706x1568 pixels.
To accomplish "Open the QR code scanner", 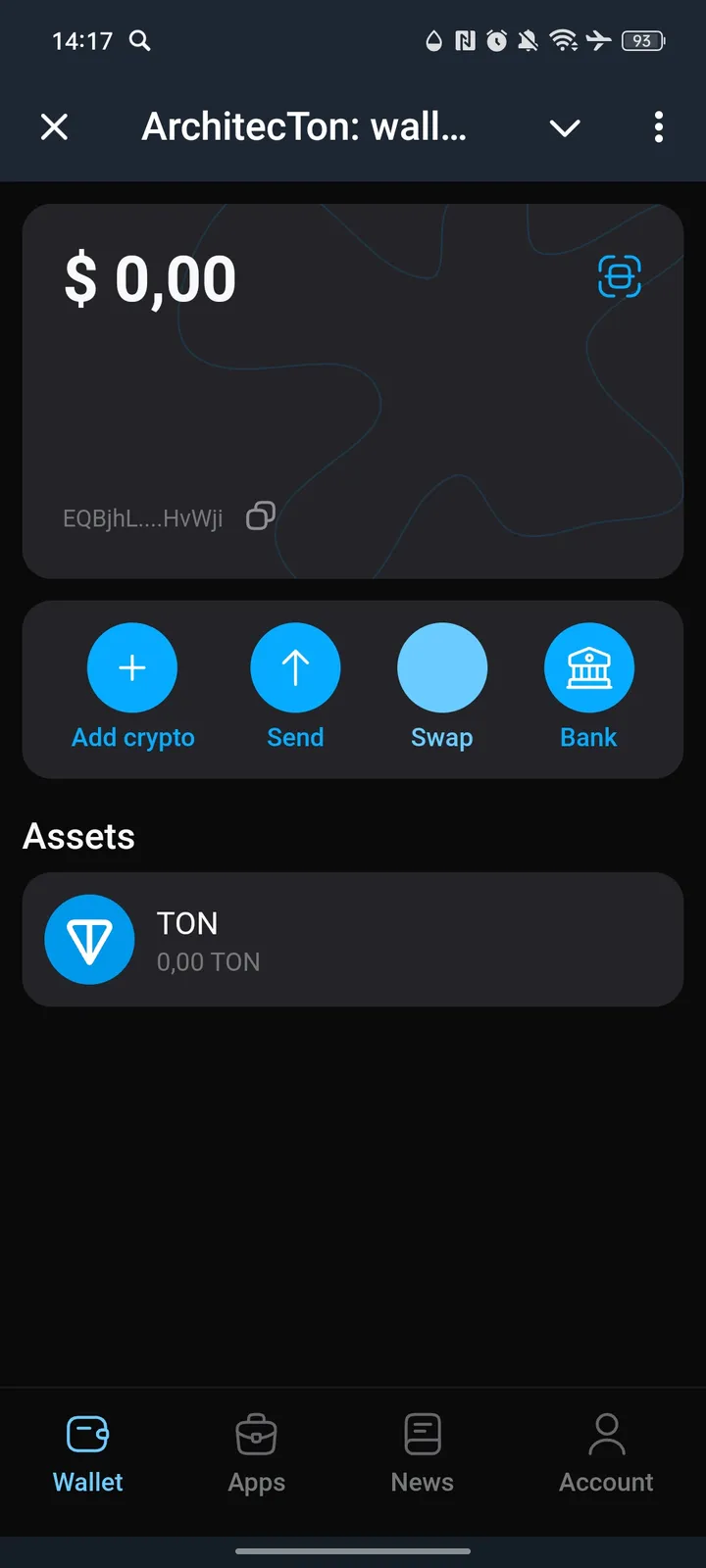I will [620, 276].
